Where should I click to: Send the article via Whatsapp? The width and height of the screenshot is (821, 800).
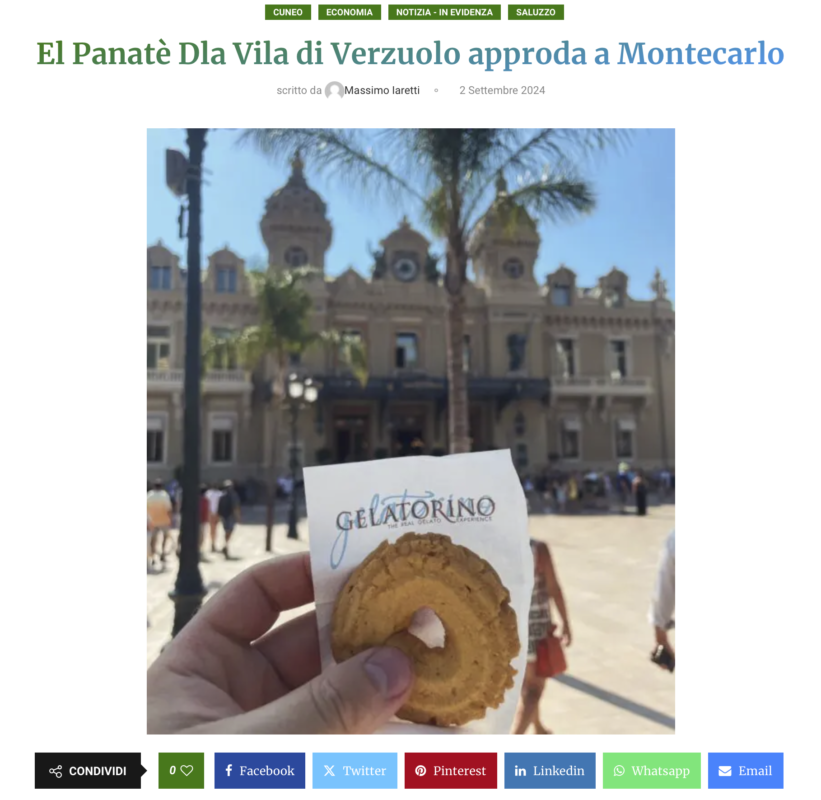coord(651,771)
